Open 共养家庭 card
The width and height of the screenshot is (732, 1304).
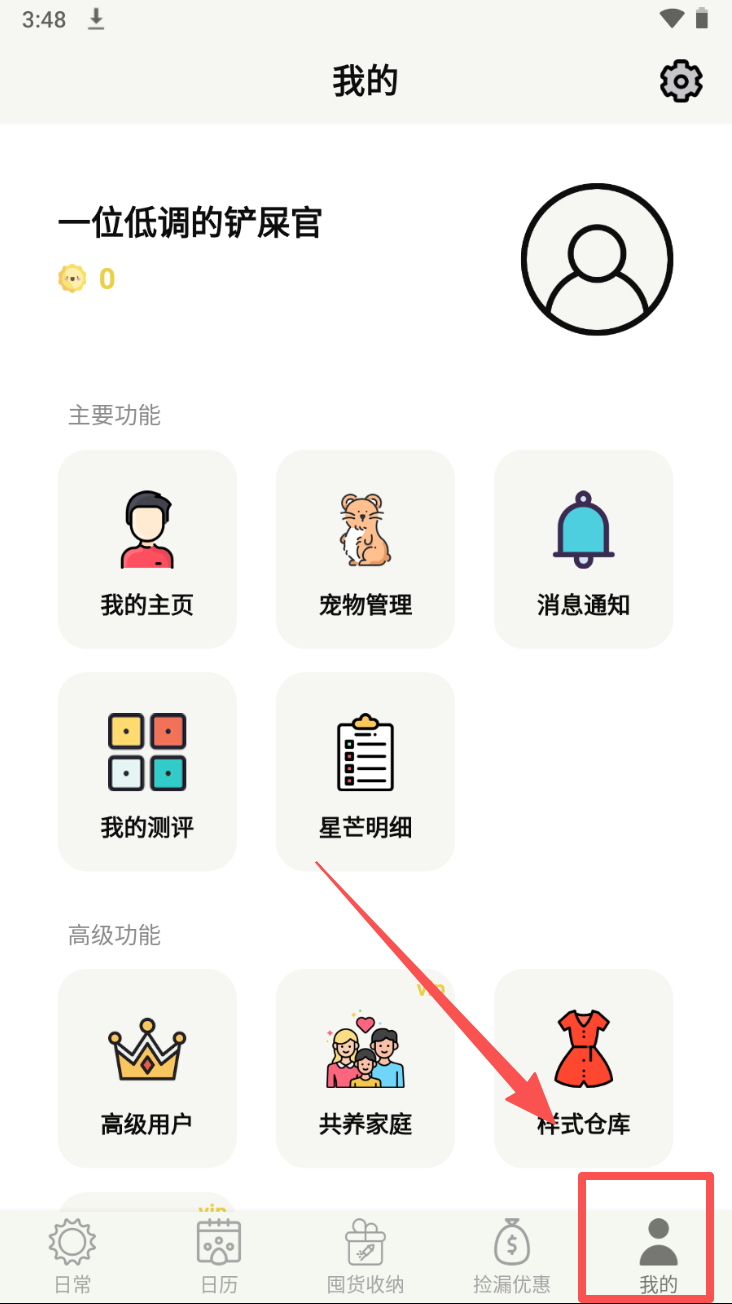pos(365,1068)
